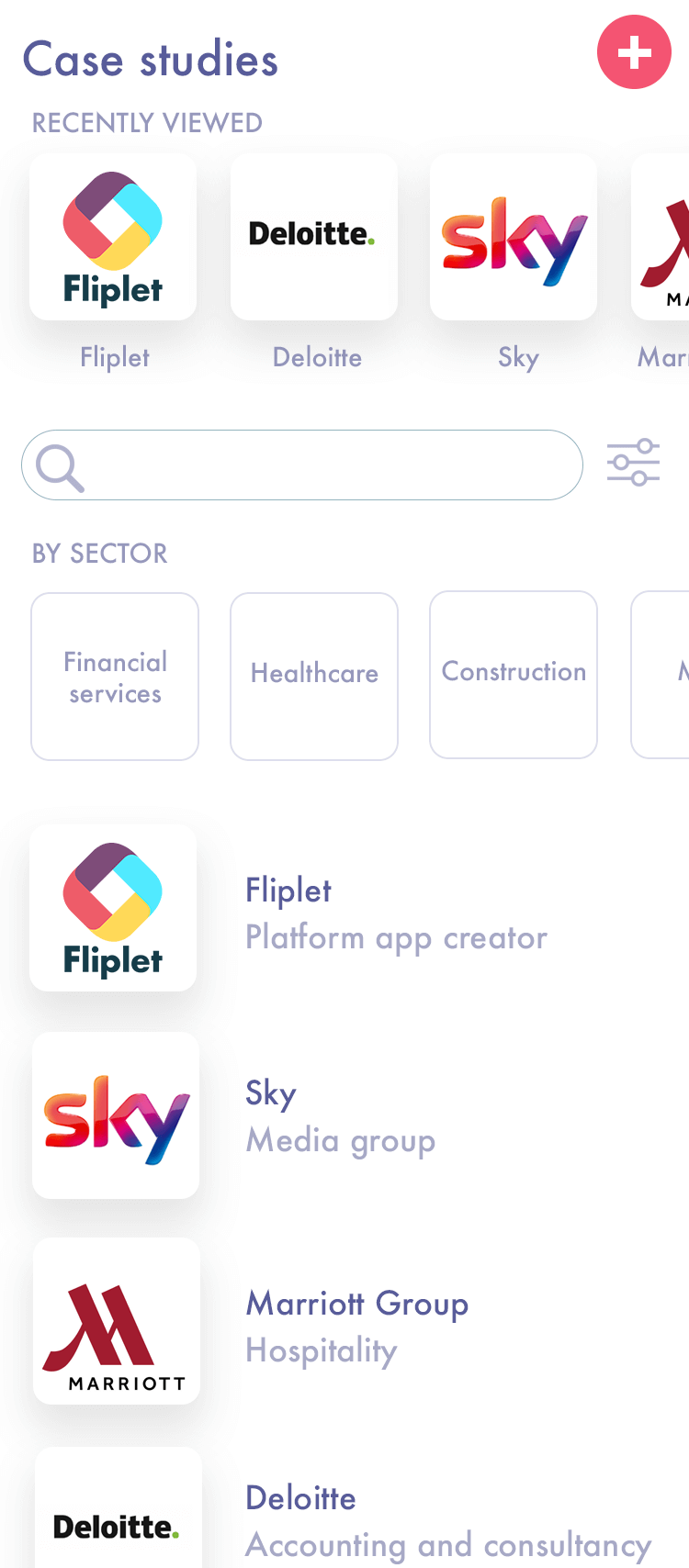This screenshot has height=1568, width=689.
Task: Select the Healthcare sector
Action: (314, 677)
